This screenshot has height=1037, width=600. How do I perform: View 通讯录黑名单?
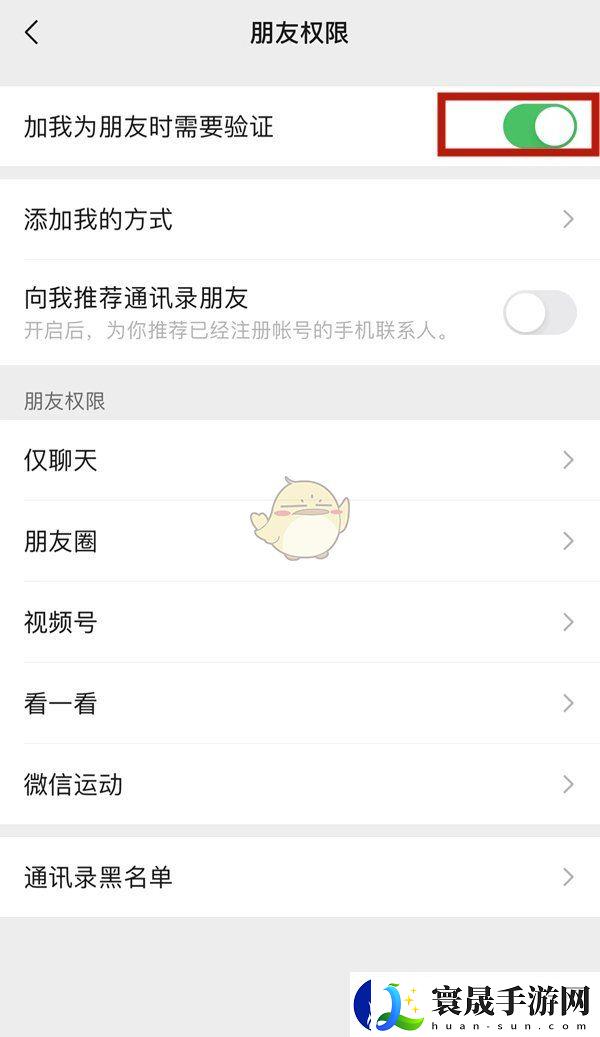pyautogui.click(x=300, y=877)
